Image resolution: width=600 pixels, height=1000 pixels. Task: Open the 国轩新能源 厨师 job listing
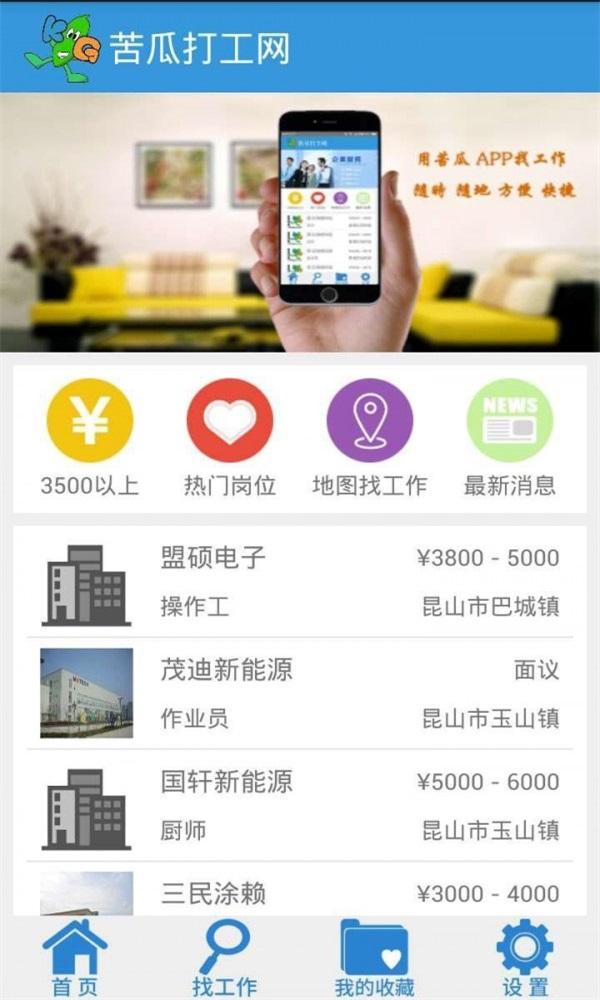pos(300,805)
